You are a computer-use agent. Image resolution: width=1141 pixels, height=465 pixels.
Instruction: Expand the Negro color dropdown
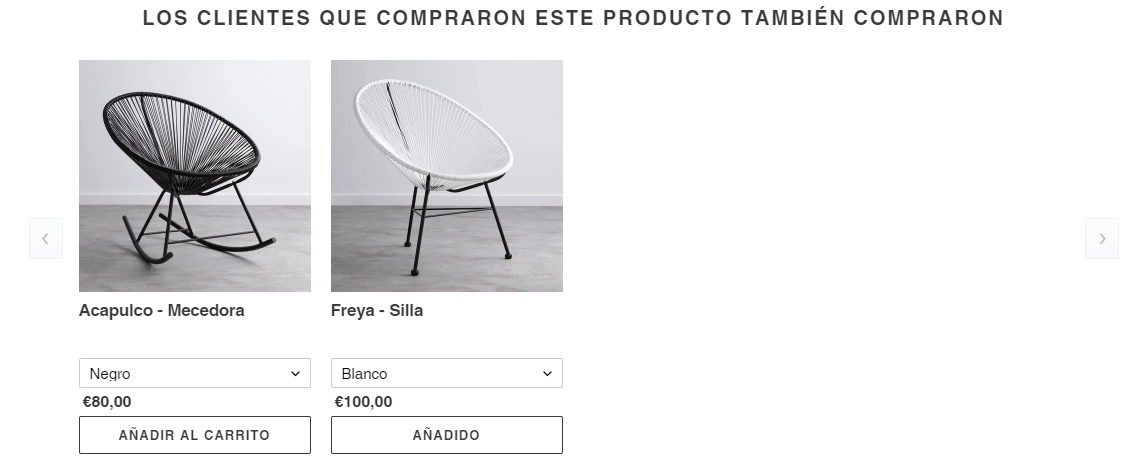195,373
